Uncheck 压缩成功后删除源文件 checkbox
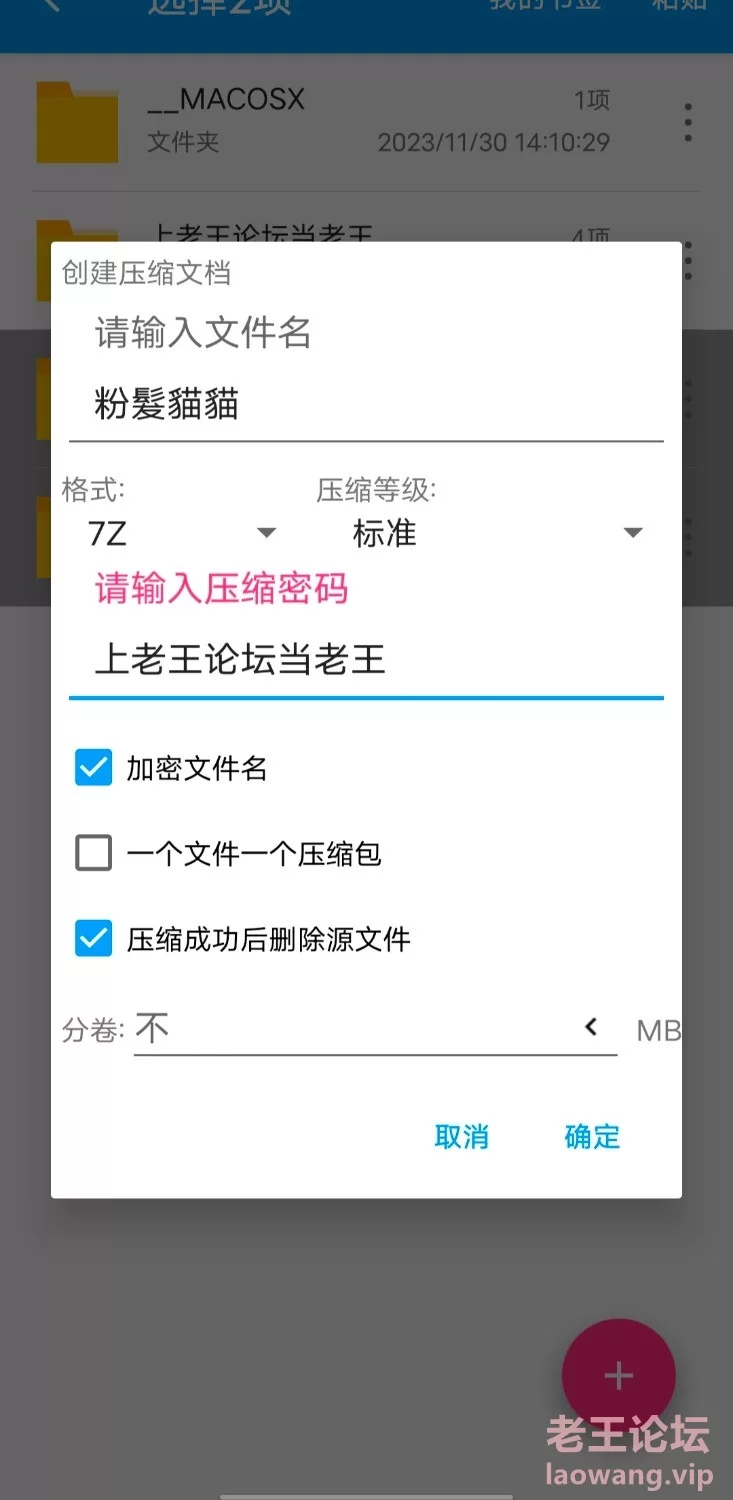 (x=94, y=939)
